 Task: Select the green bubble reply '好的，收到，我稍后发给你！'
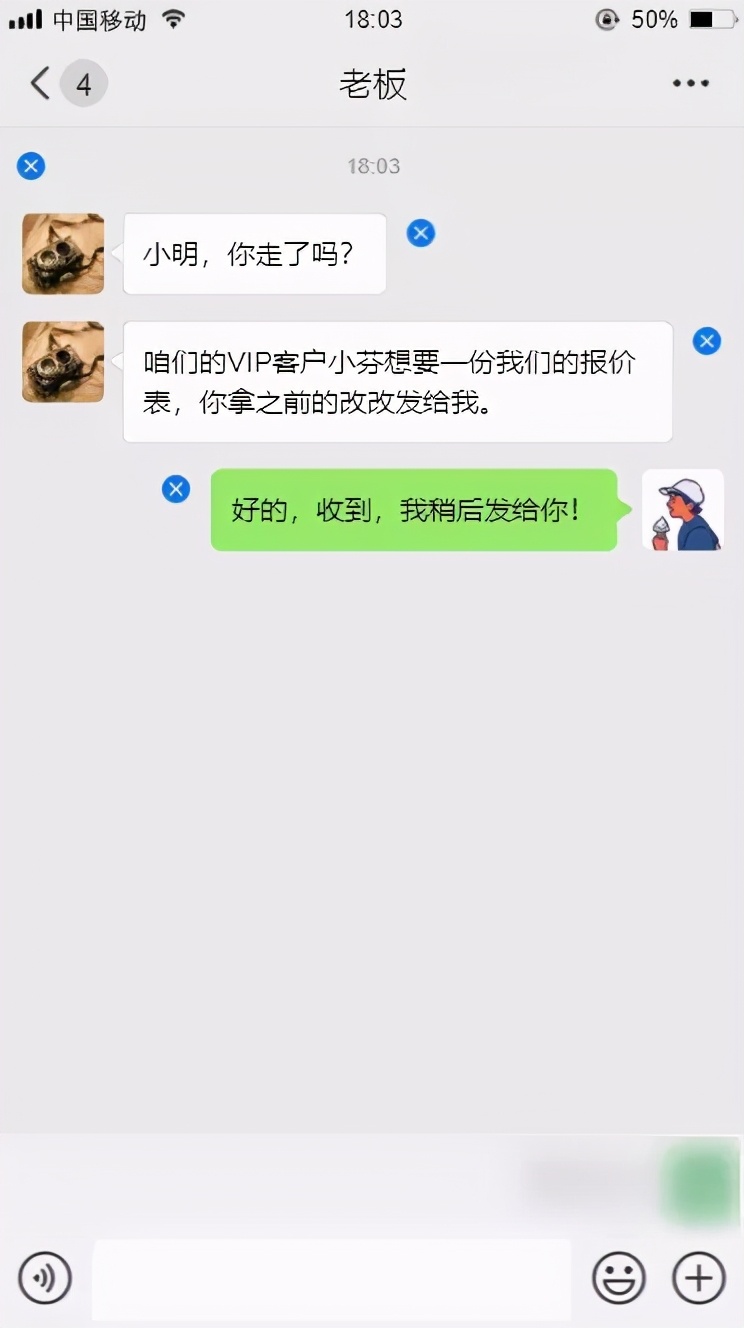(x=413, y=510)
